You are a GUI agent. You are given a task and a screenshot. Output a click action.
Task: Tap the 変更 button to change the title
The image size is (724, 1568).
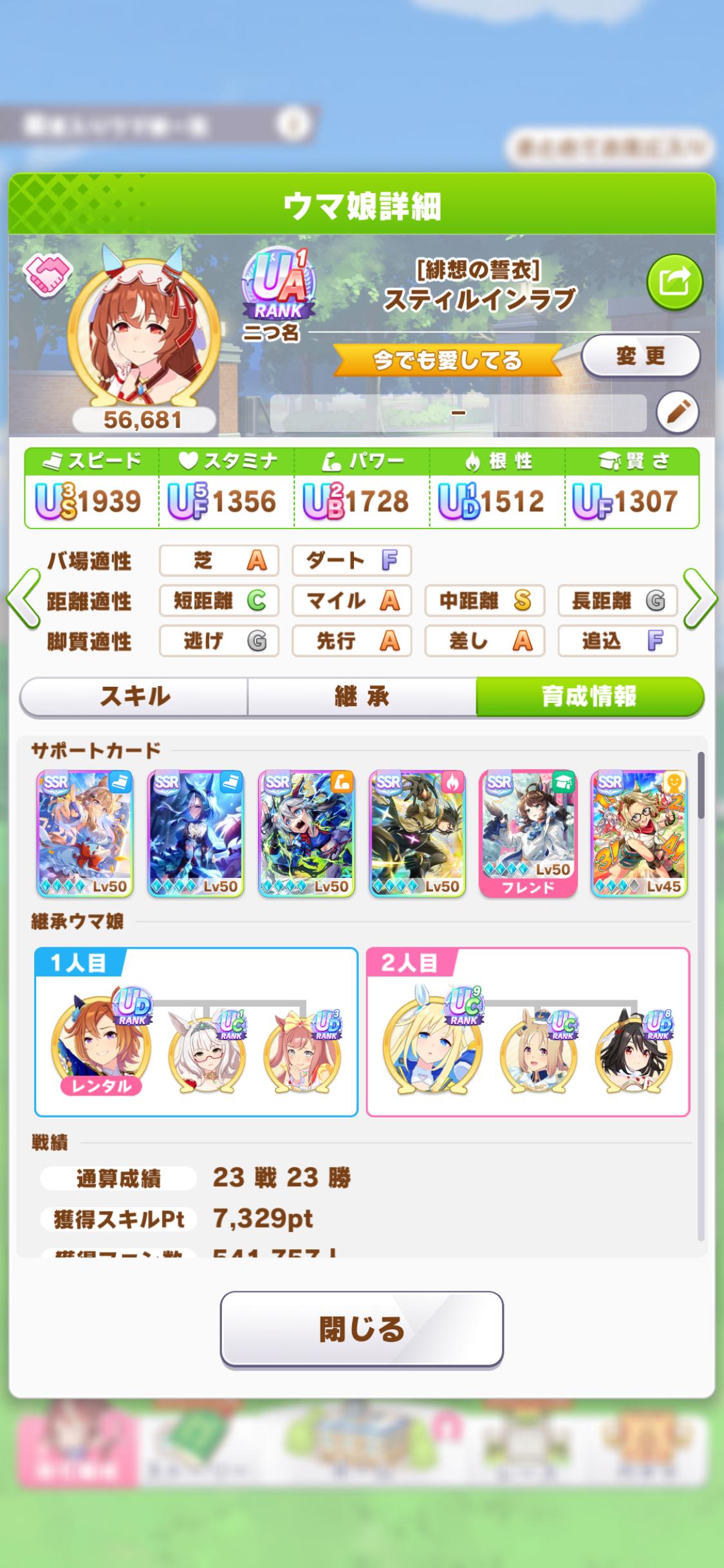(x=640, y=356)
